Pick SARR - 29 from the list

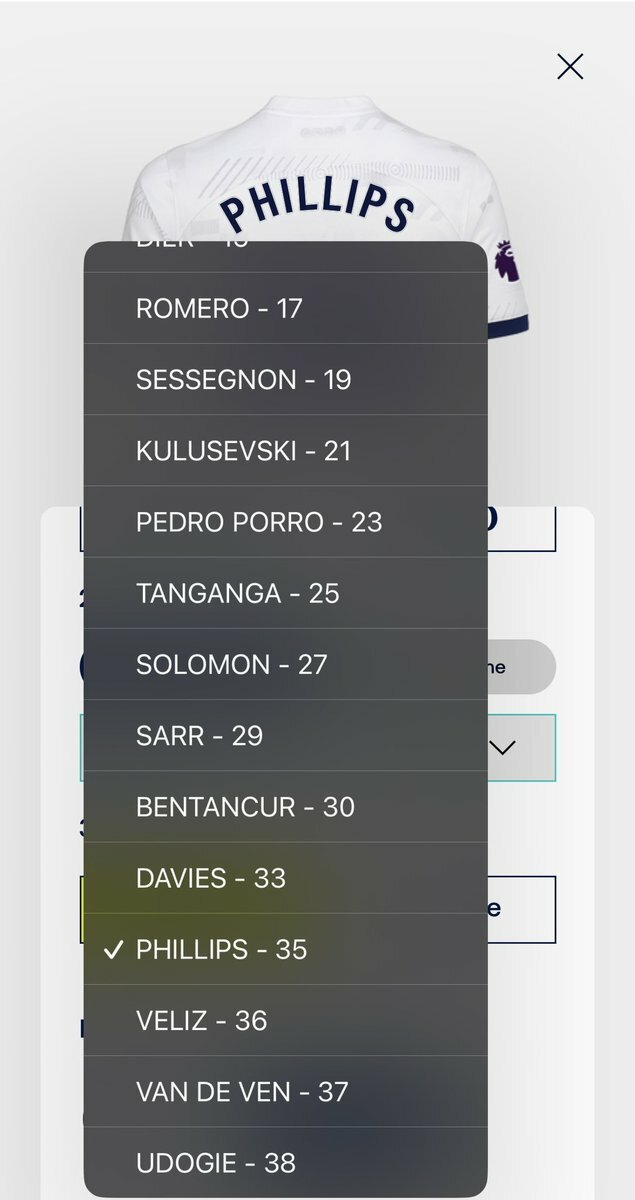pyautogui.click(x=286, y=735)
